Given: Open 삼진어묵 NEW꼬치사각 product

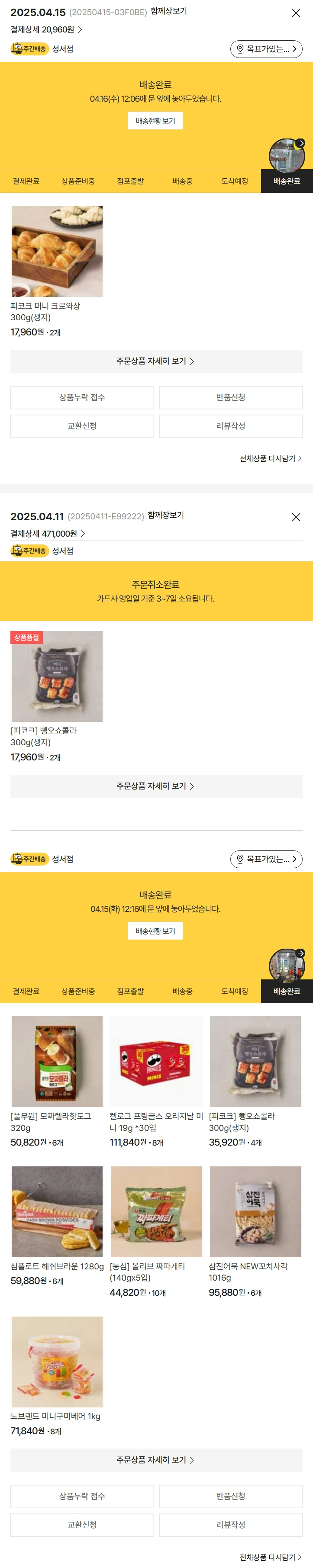Looking at the screenshot, I should tap(255, 1211).
